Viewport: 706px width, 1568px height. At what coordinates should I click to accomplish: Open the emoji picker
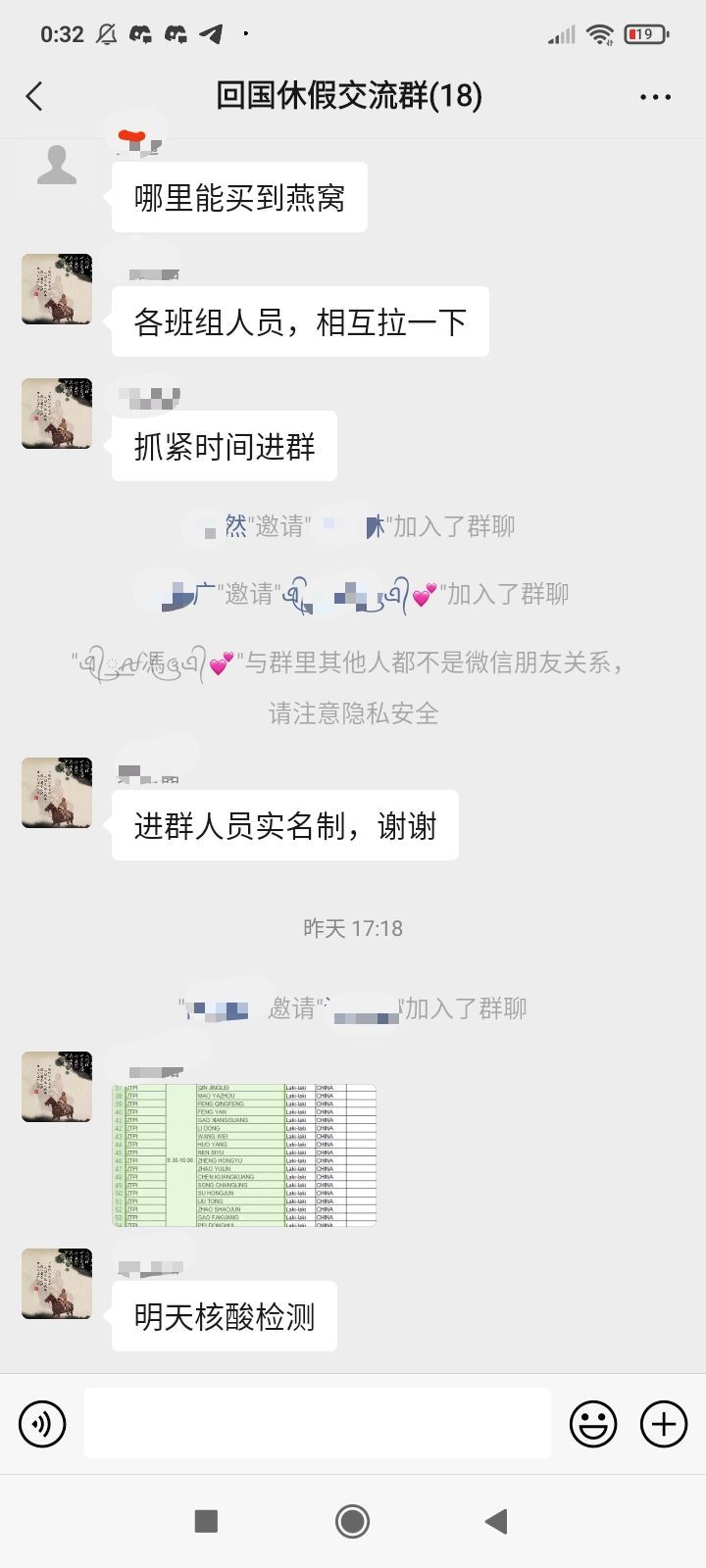pyautogui.click(x=593, y=1423)
